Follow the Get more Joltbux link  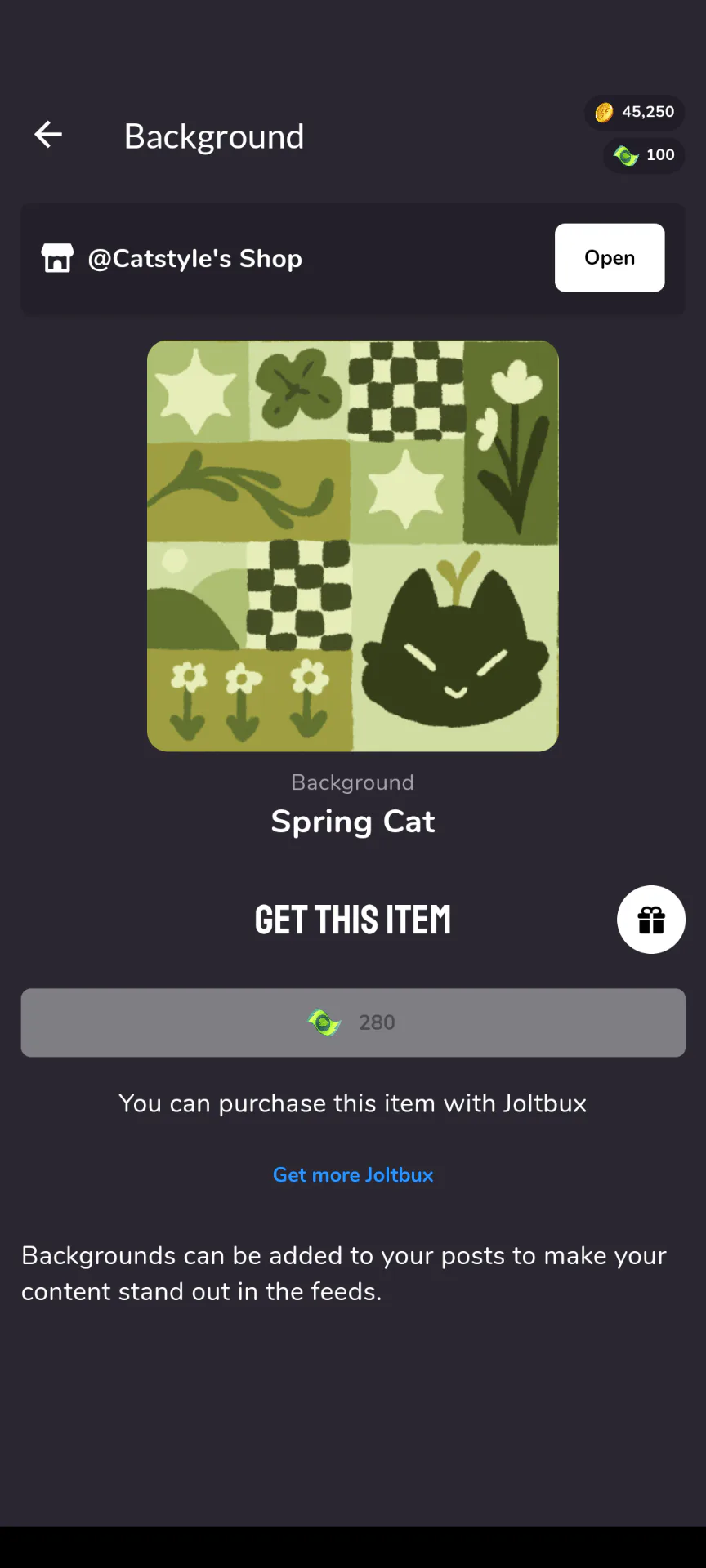[353, 1174]
